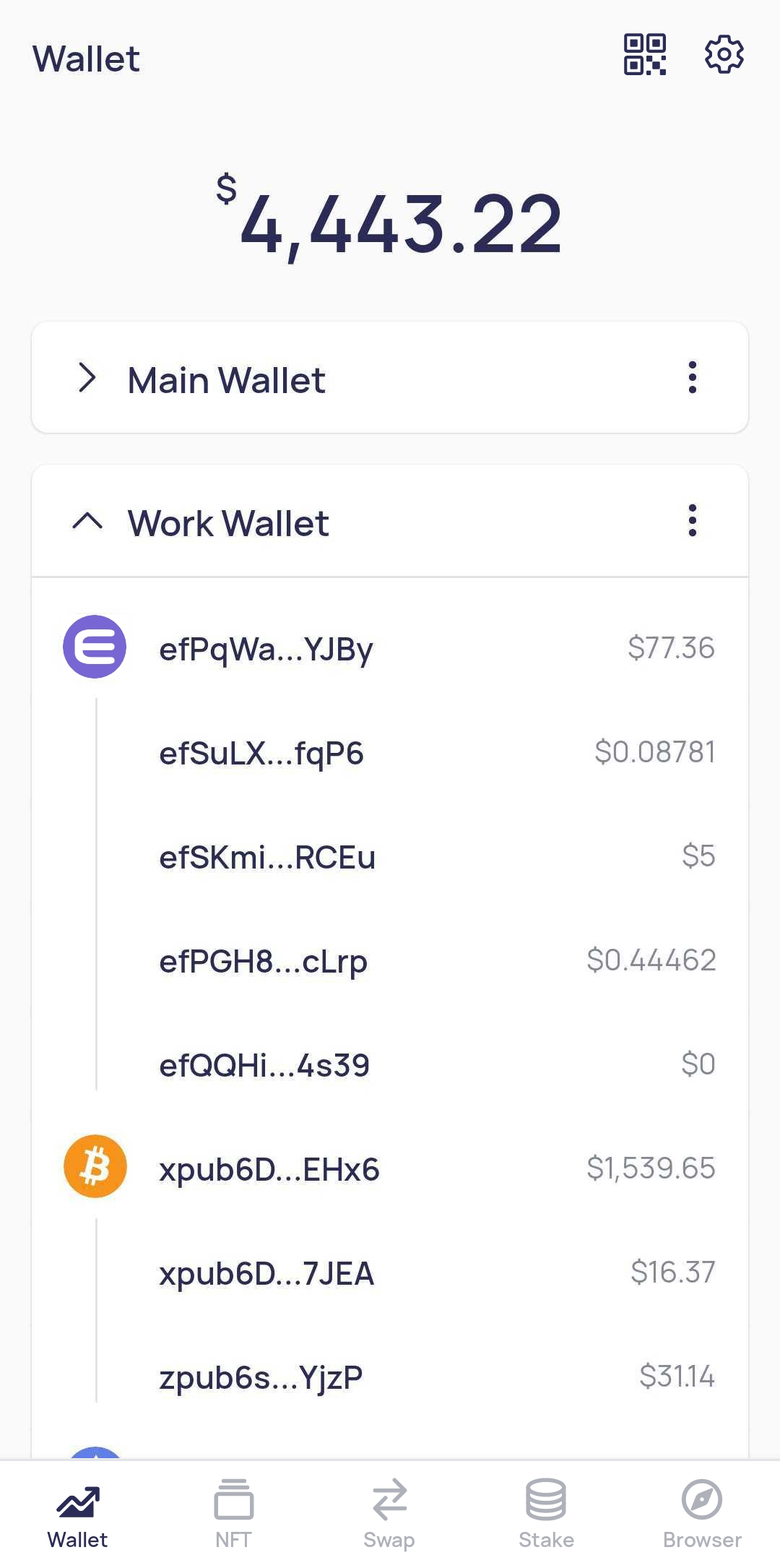780x1568 pixels.
Task: Go to the Swap tab
Action: point(389,1514)
